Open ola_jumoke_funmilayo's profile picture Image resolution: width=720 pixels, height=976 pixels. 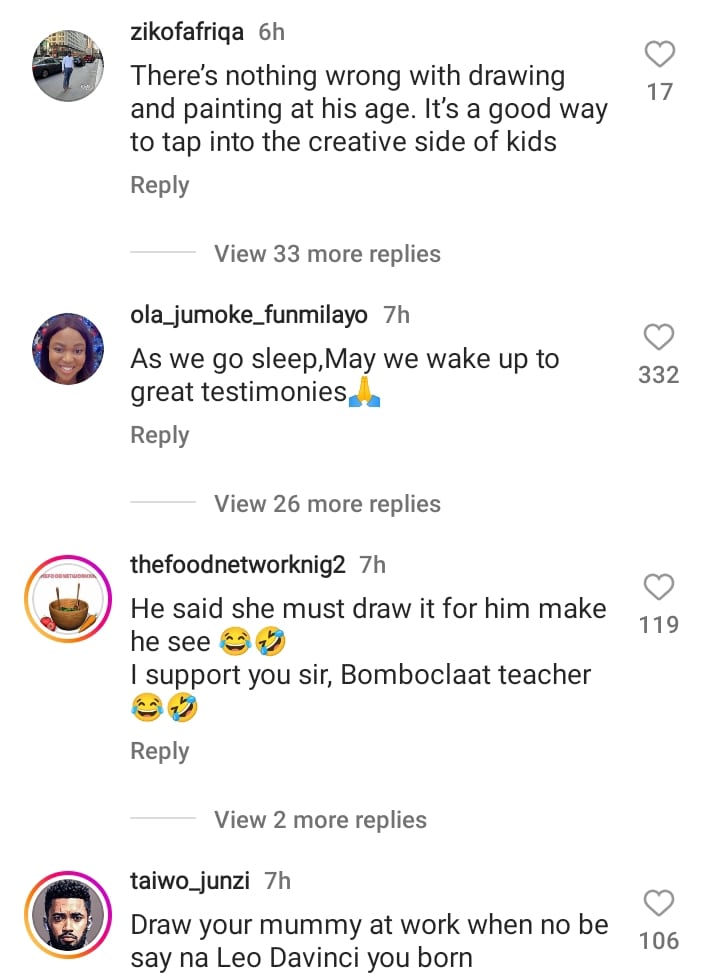(69, 349)
